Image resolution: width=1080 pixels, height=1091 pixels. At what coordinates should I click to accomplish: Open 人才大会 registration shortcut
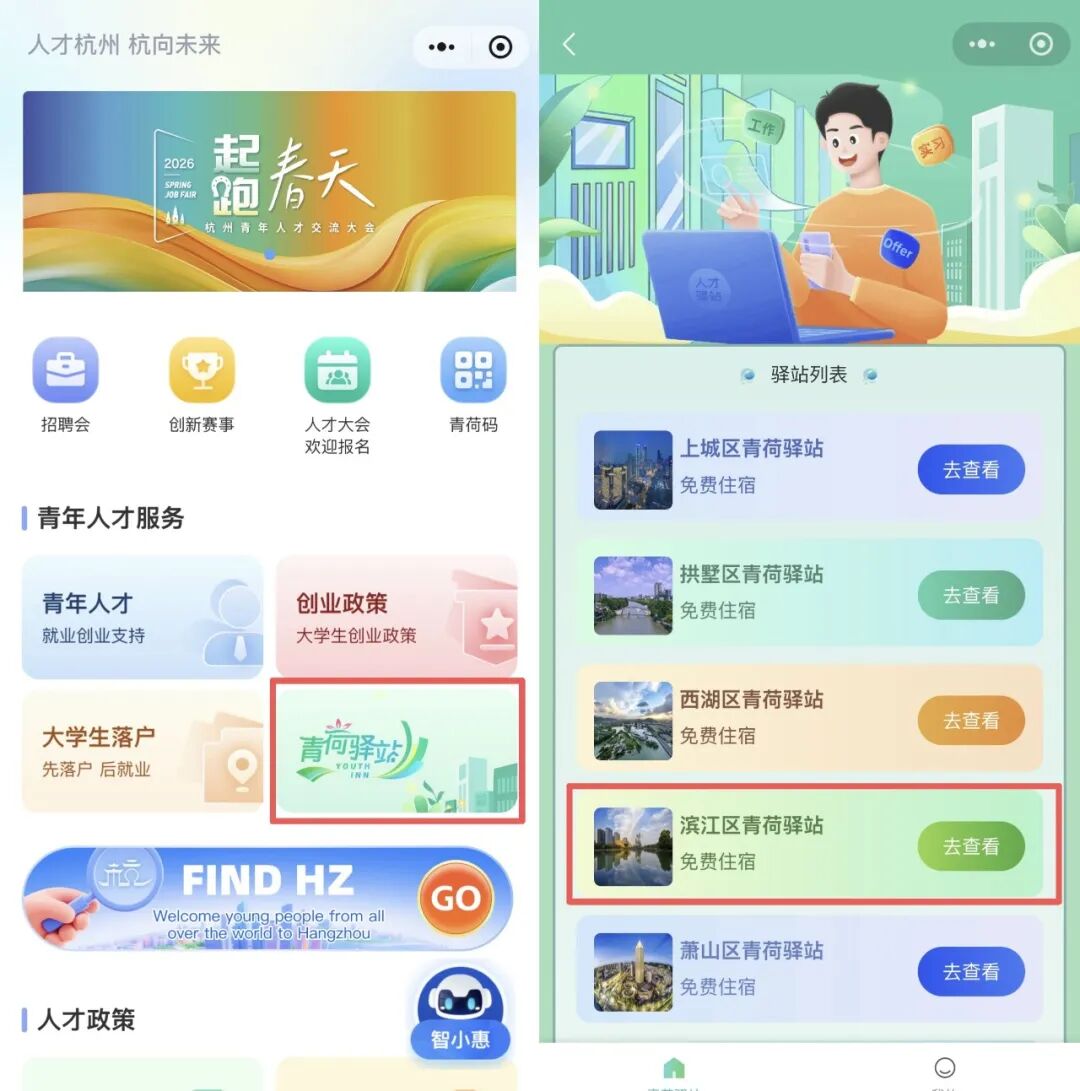337,370
